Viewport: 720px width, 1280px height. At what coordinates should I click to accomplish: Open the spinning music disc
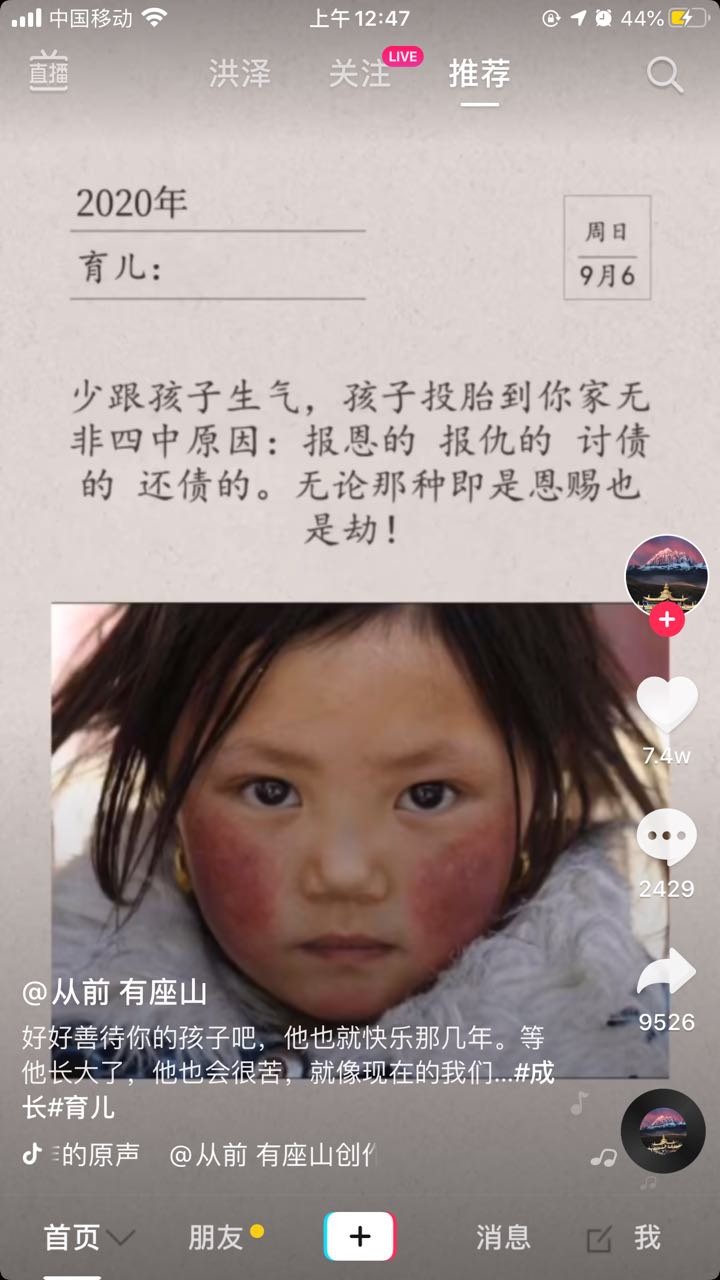(663, 1130)
